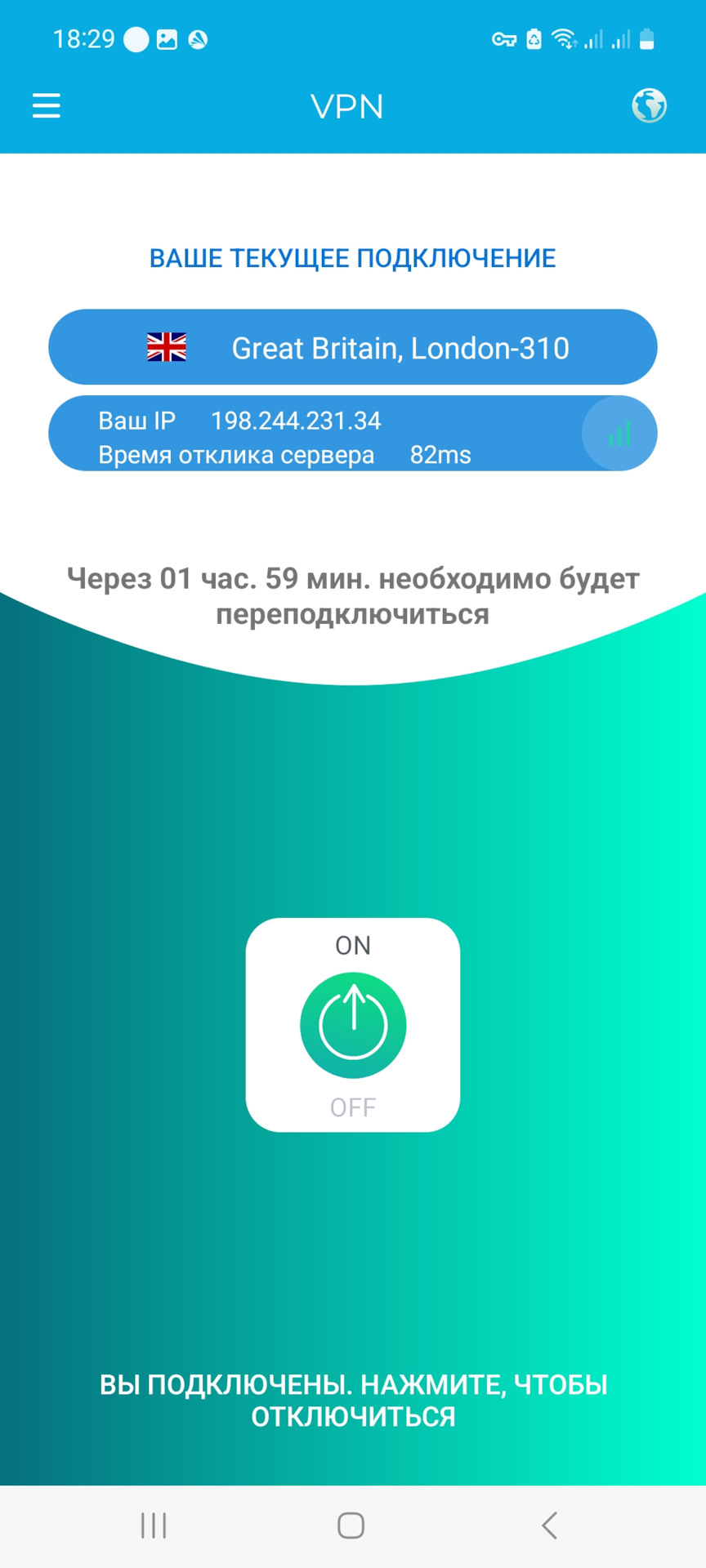This screenshot has height=1568, width=706.
Task: Select the Great Britain, London-310 server bar
Action: tap(353, 347)
